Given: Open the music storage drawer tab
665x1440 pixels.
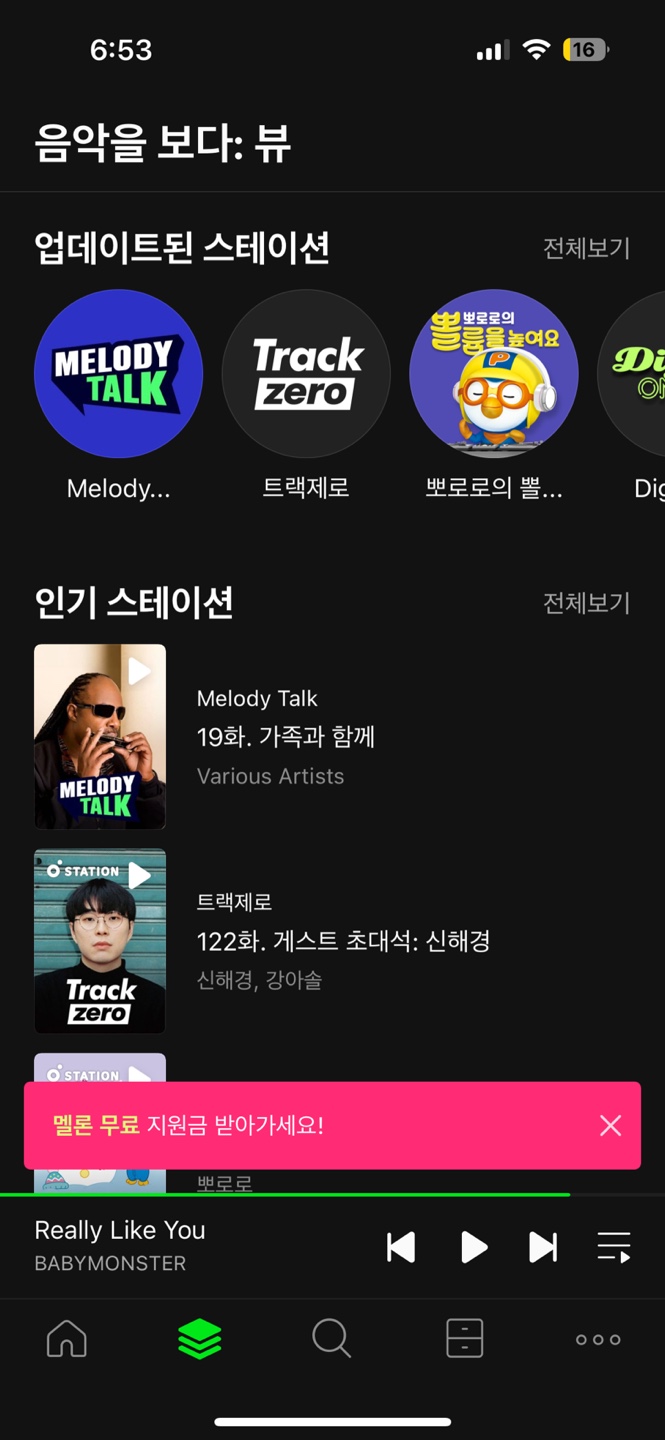Looking at the screenshot, I should point(465,1339).
